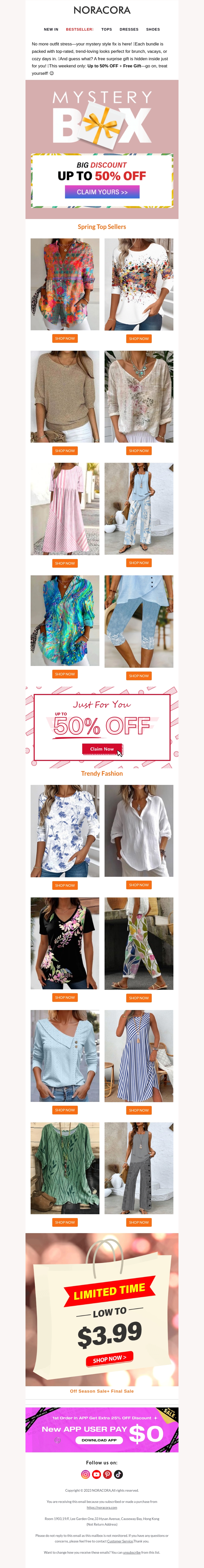204x1568 pixels.
Task: Visit Noracora's Pinterest profile
Action: tap(107, 1474)
